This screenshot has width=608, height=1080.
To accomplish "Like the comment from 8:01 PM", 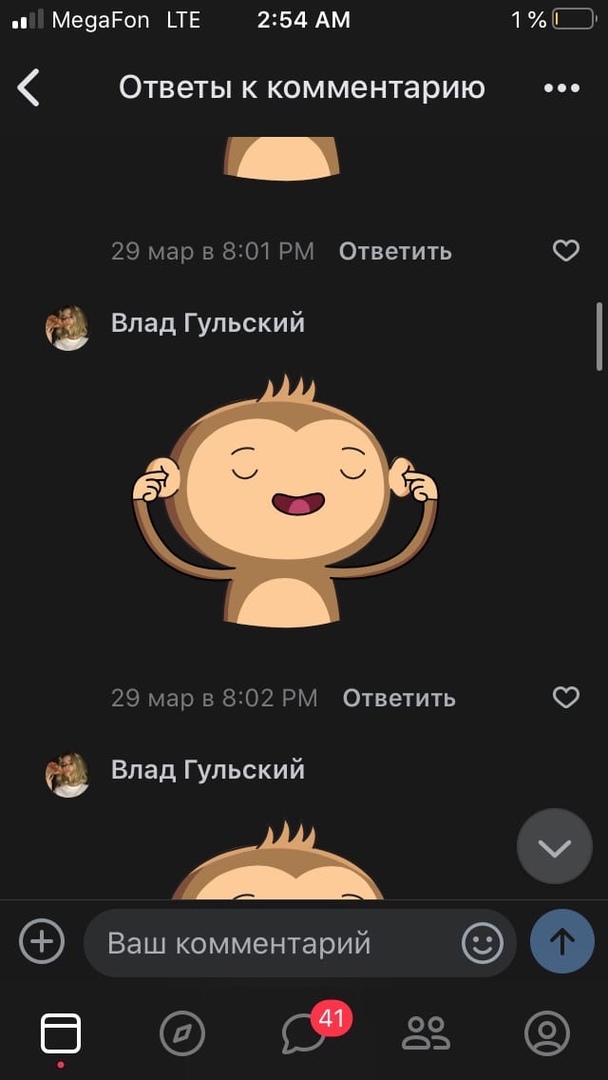I will 566,251.
